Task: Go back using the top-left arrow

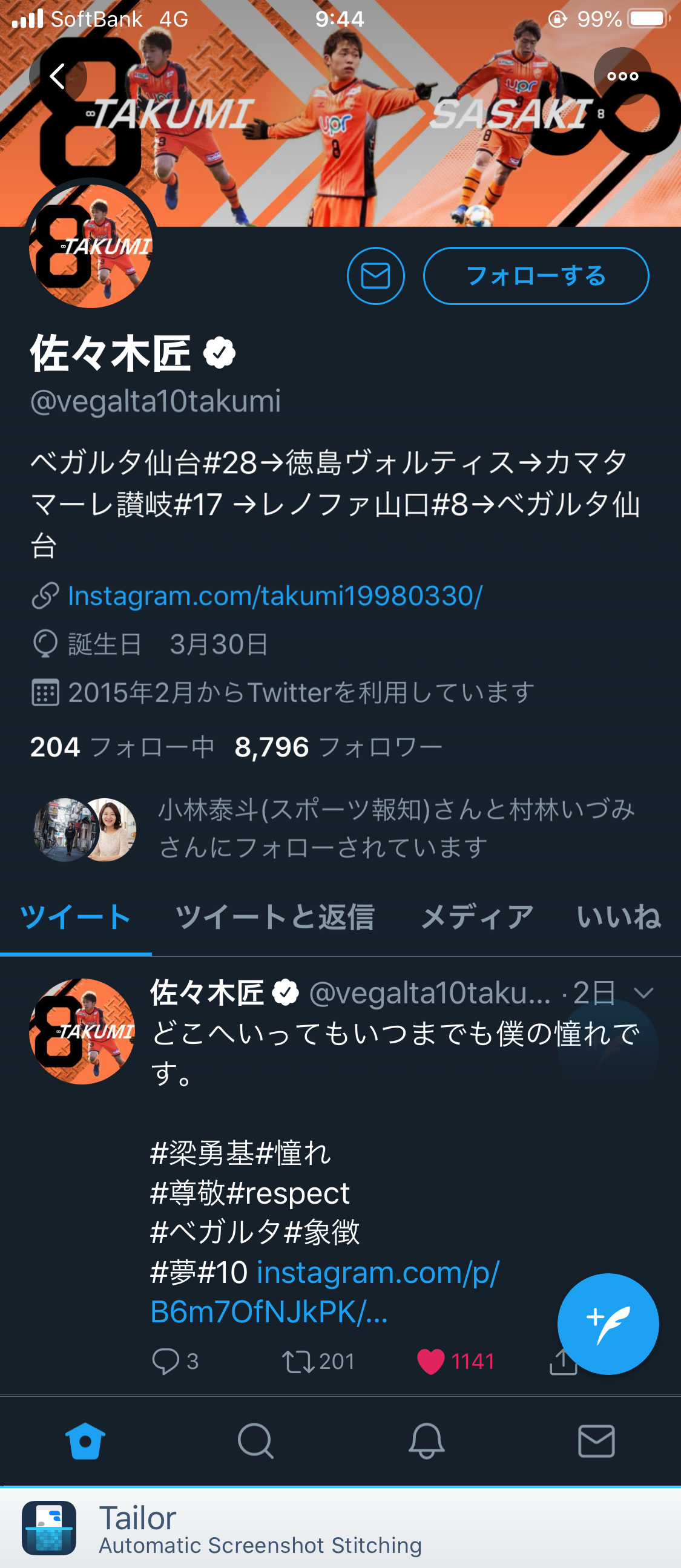Action: (58, 76)
